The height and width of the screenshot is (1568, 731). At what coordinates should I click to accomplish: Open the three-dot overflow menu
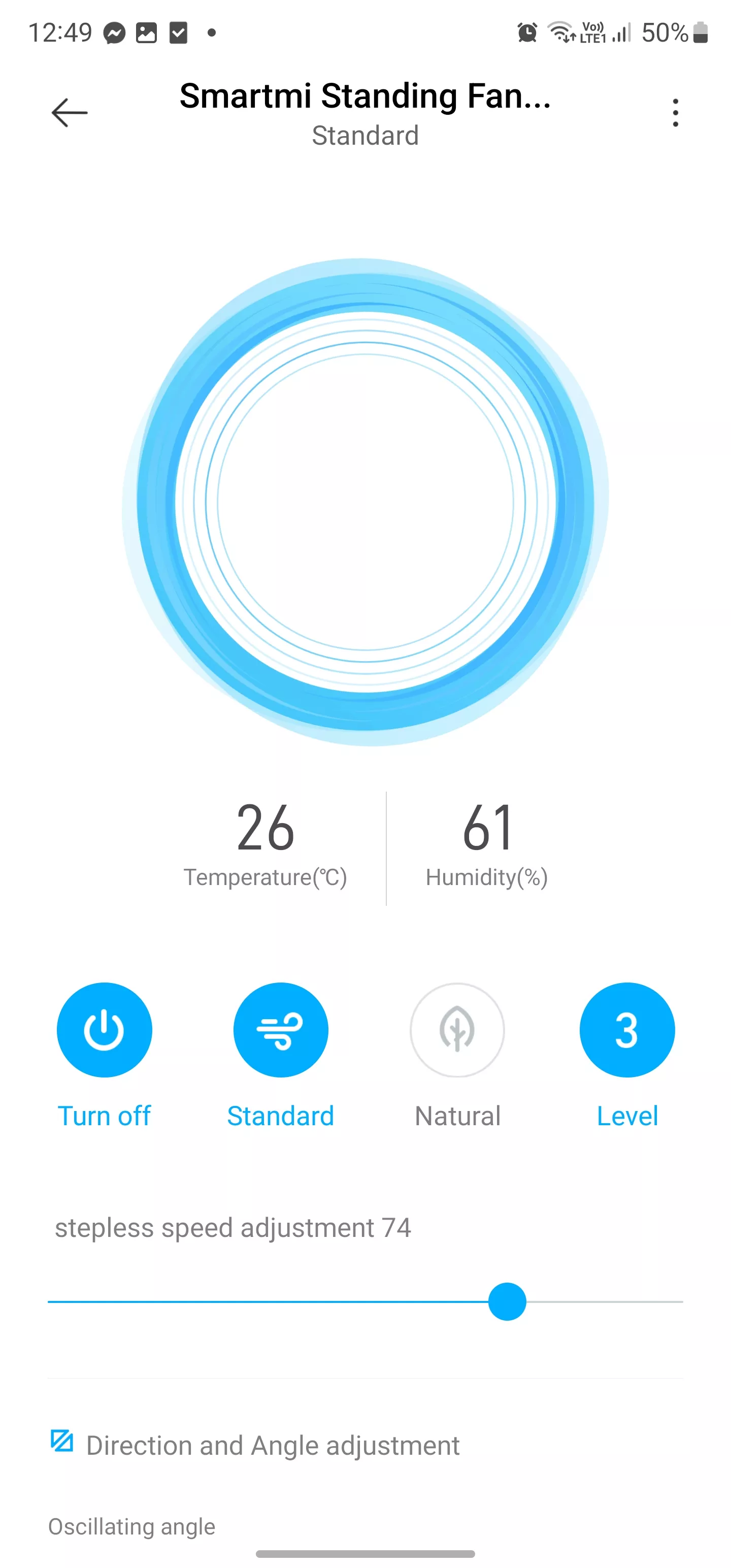point(675,113)
